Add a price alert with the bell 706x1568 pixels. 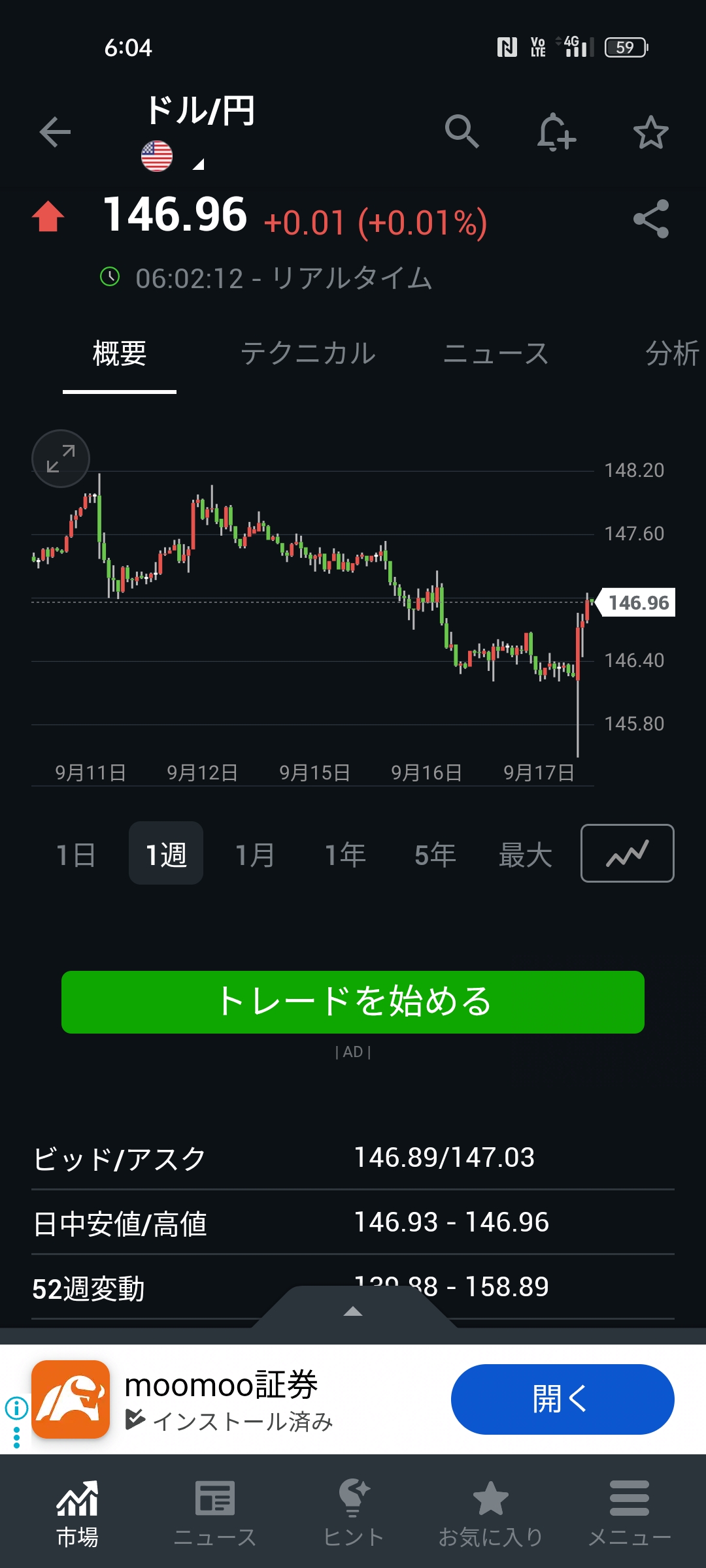[556, 133]
